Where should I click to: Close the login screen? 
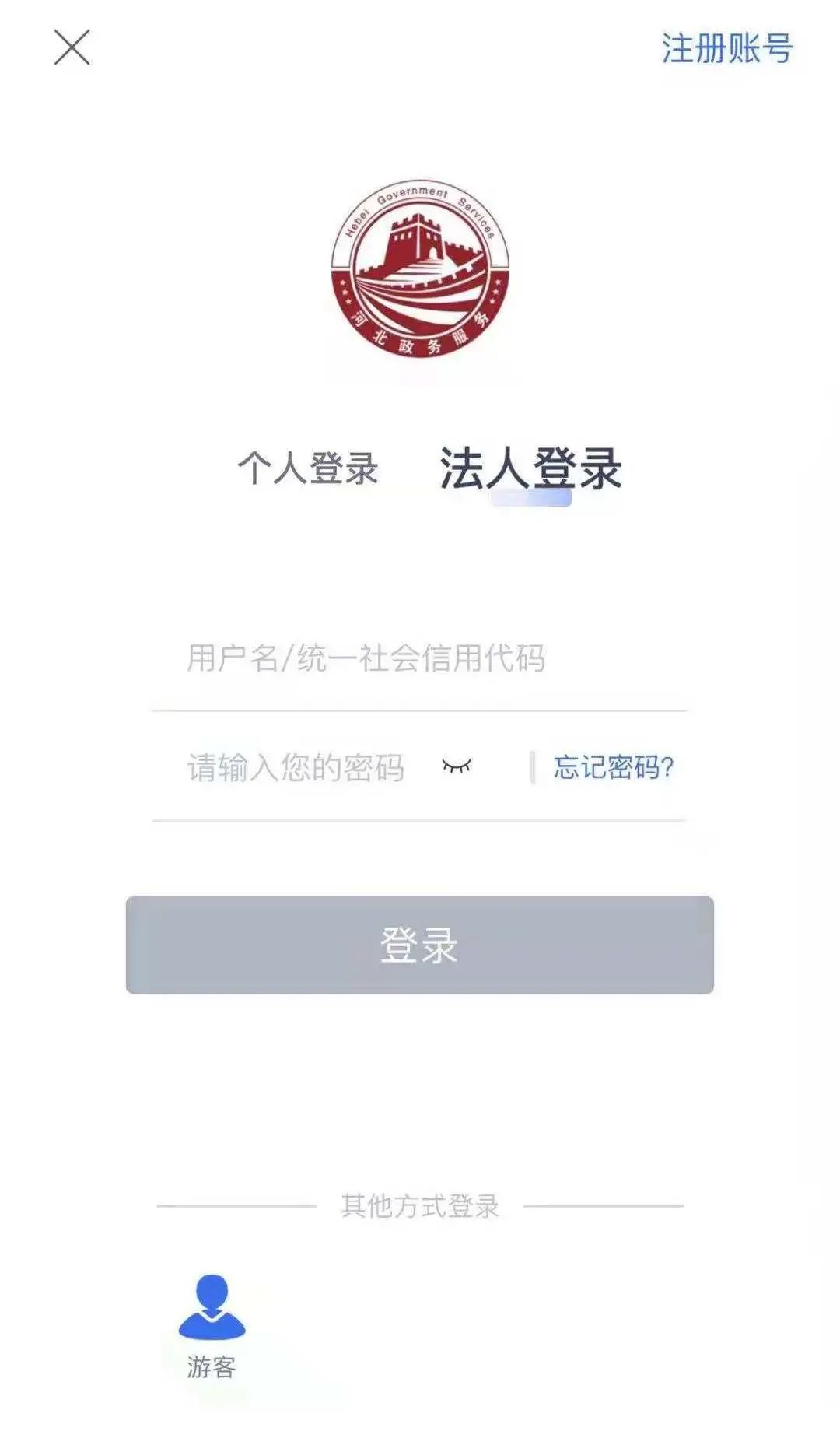coord(72,47)
